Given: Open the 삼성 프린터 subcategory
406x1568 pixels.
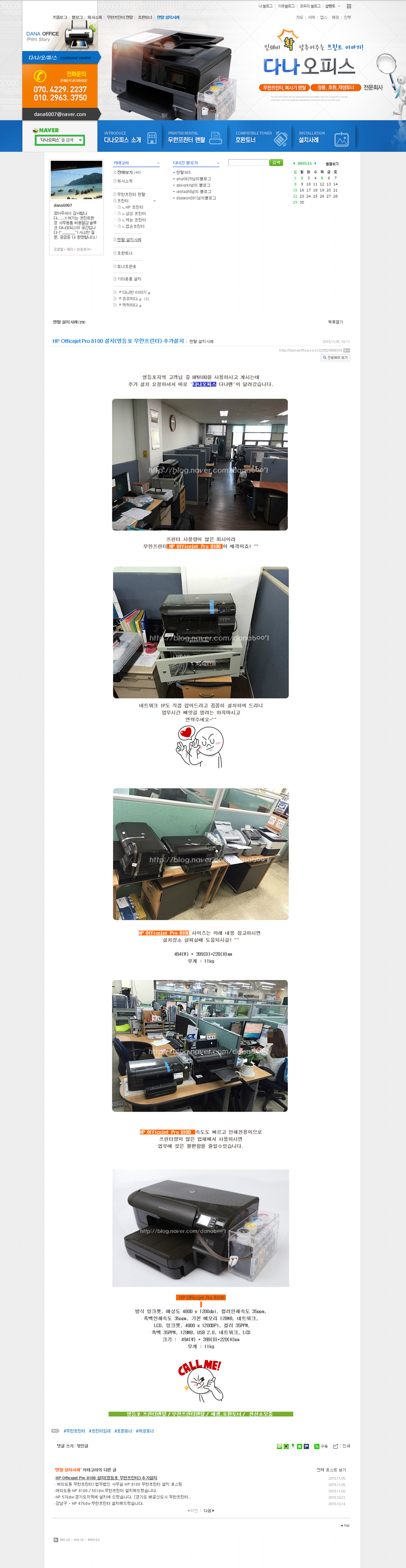Looking at the screenshot, I should [x=135, y=214].
